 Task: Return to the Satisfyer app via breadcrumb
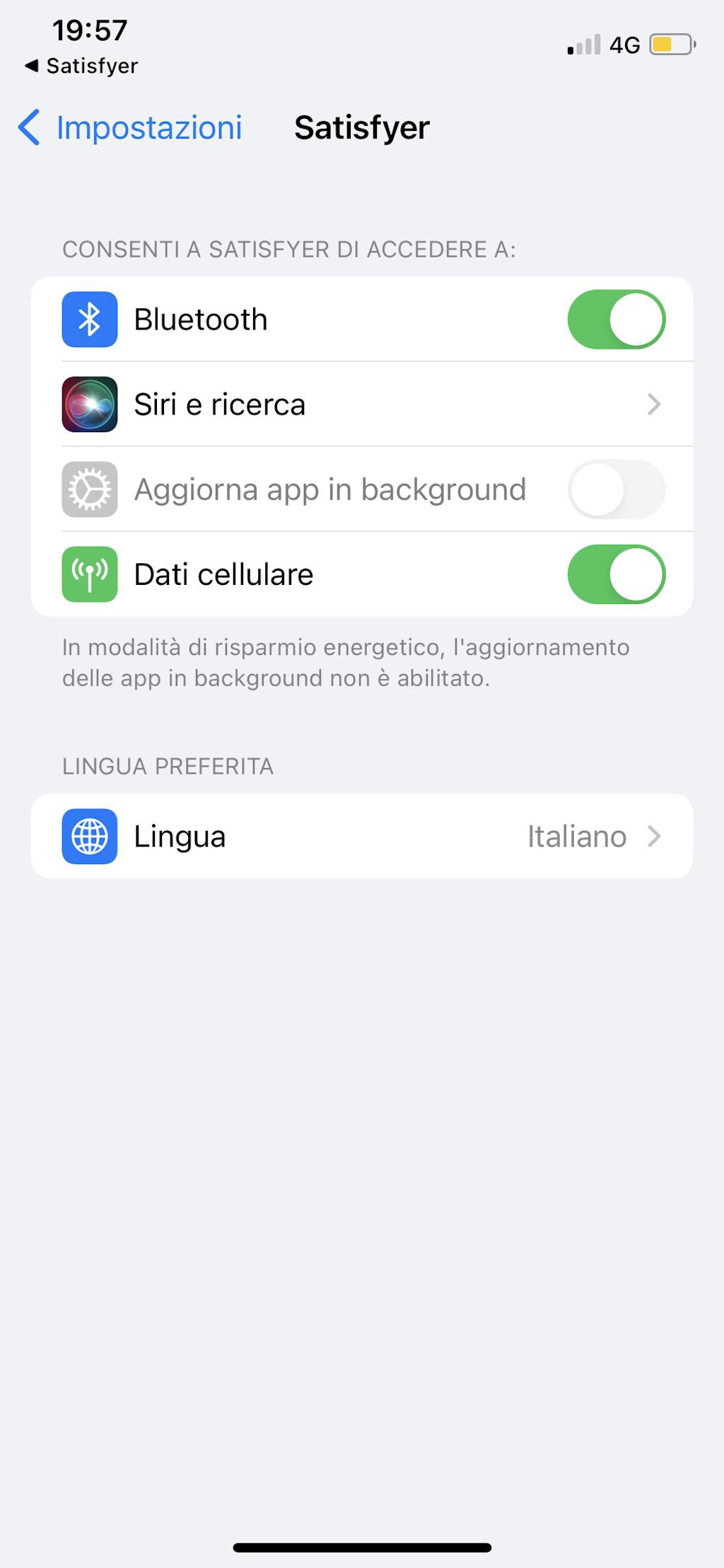click(x=81, y=66)
